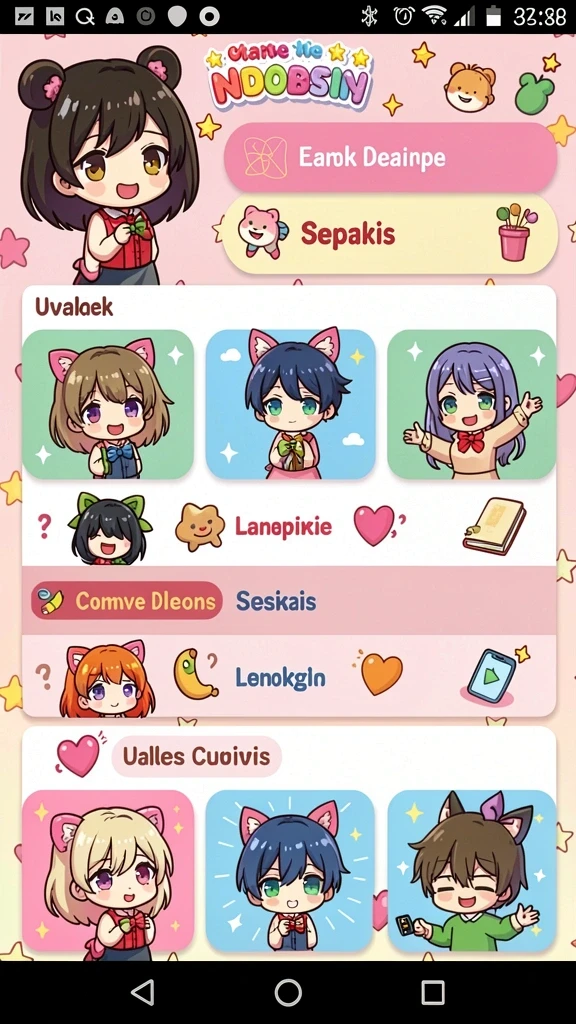Open the Lenokgln row

coord(289,676)
